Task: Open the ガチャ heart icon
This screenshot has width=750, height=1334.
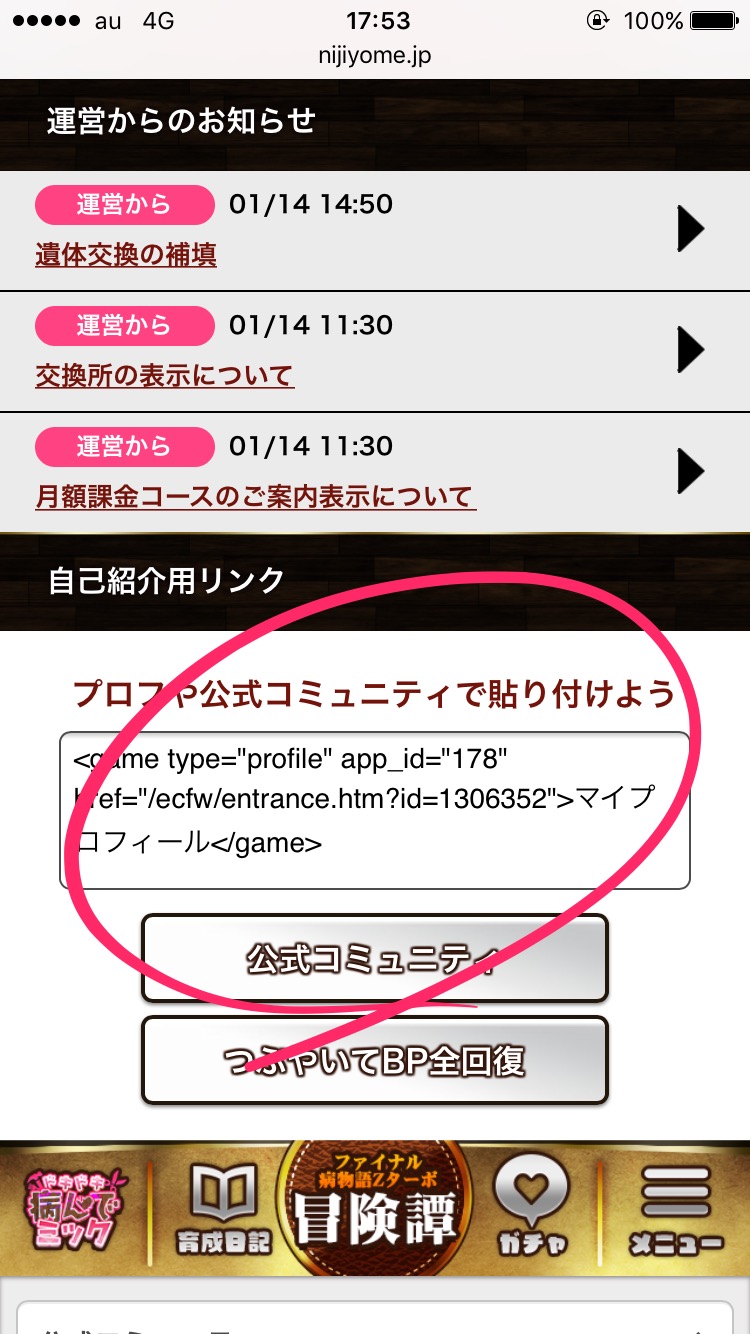Action: [x=531, y=1208]
